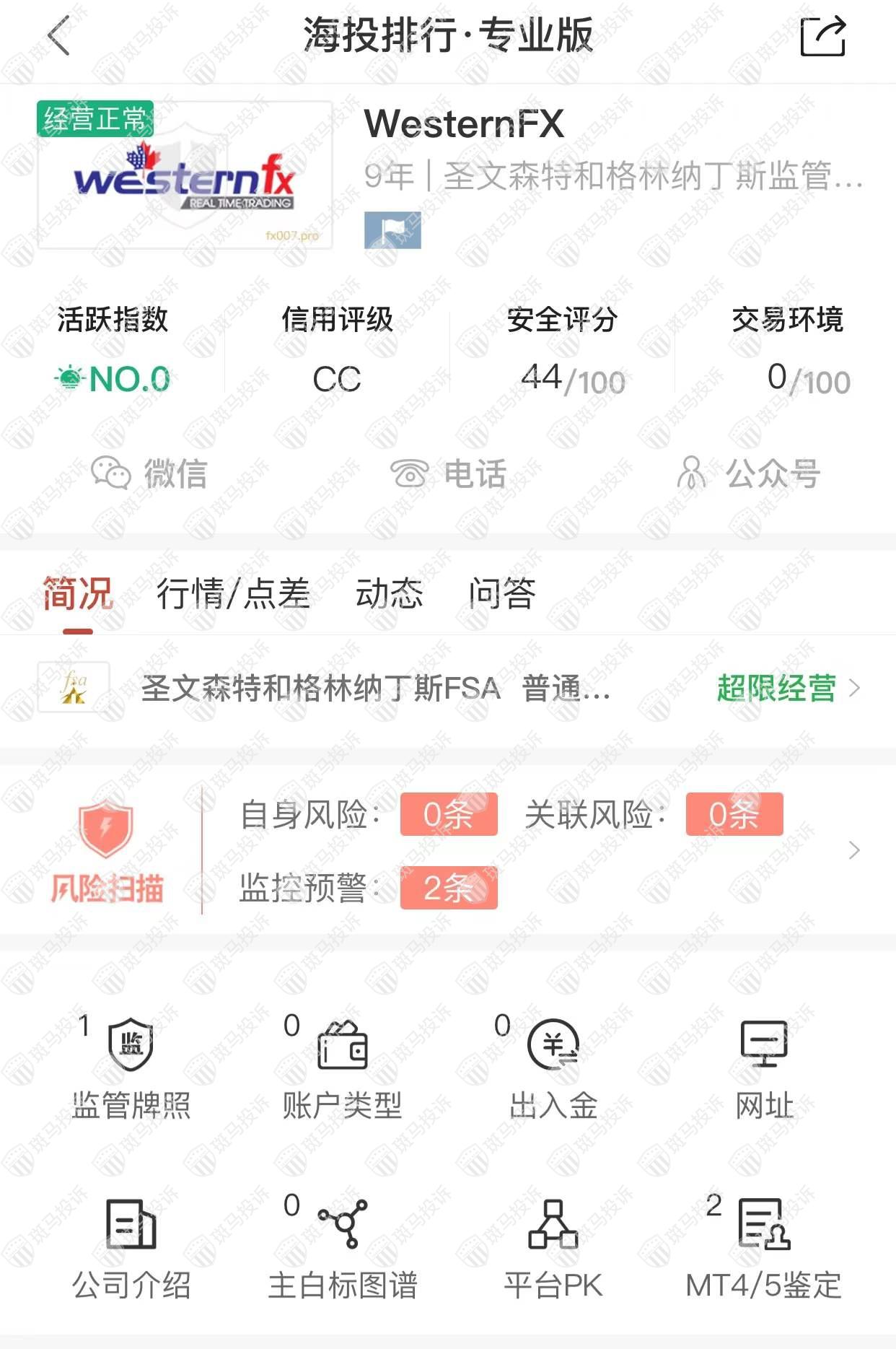Open the 风险扫描 risk details

pyautogui.click(x=853, y=850)
